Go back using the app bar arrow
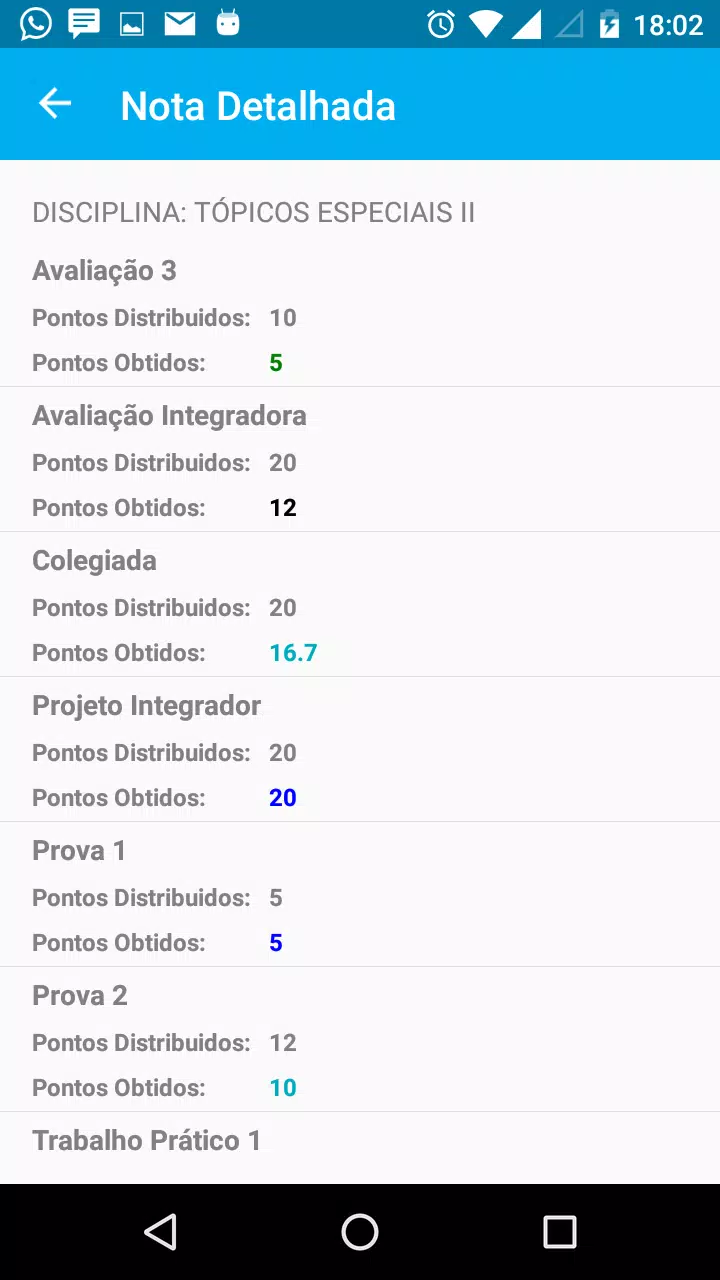 click(55, 104)
